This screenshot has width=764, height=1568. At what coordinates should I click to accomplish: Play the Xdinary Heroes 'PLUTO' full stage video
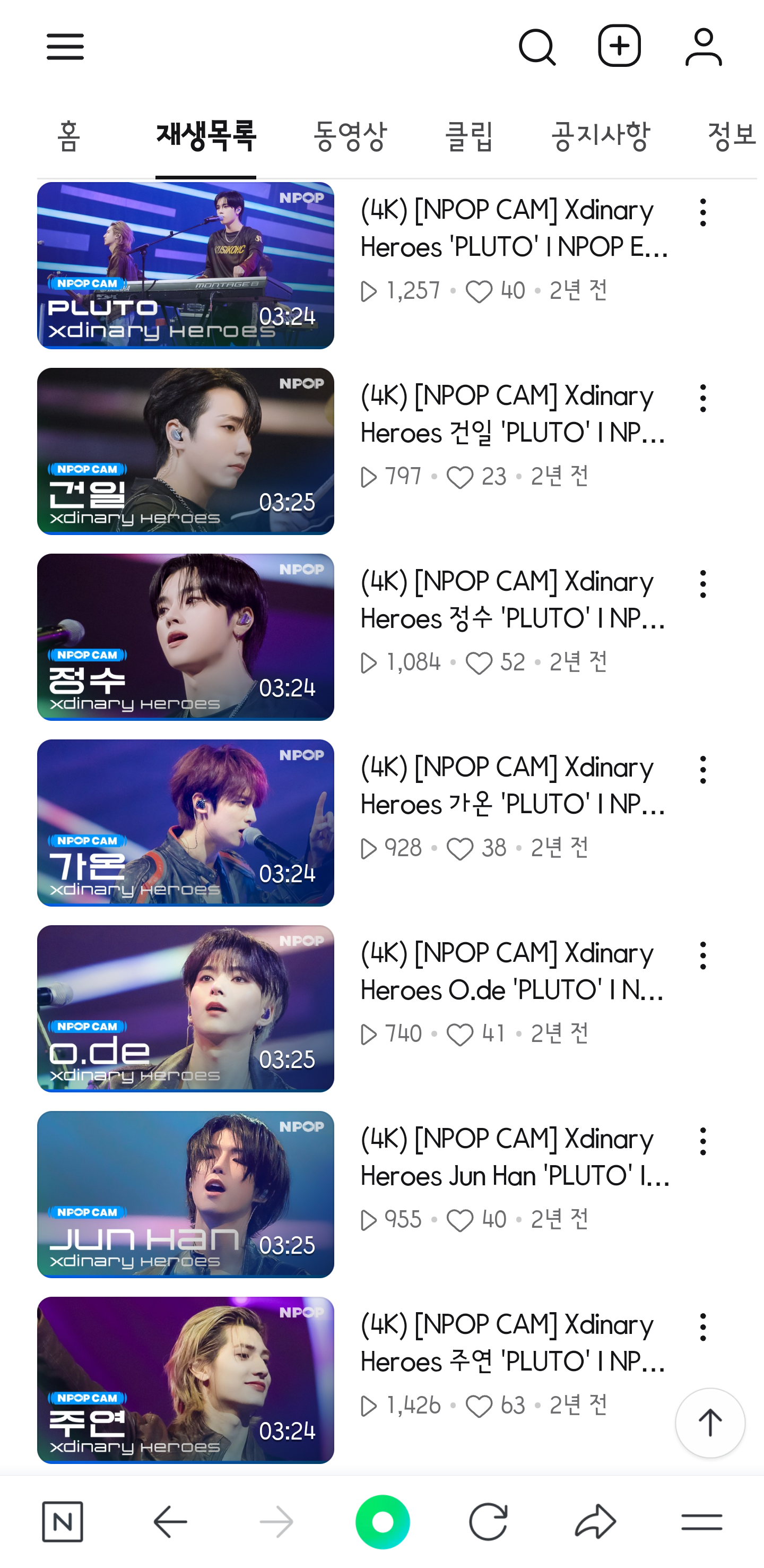coord(186,265)
